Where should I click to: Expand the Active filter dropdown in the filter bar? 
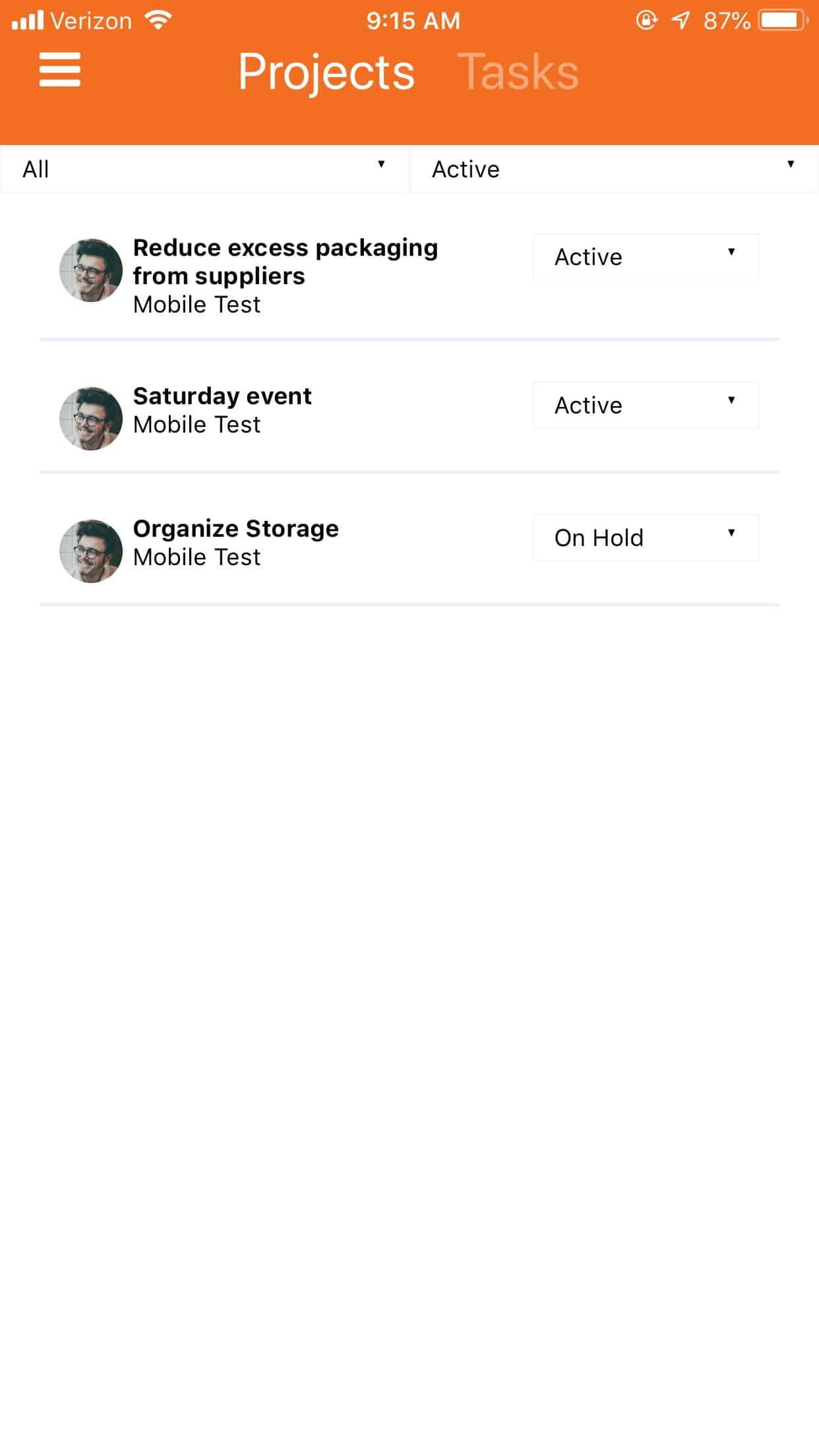(x=614, y=169)
